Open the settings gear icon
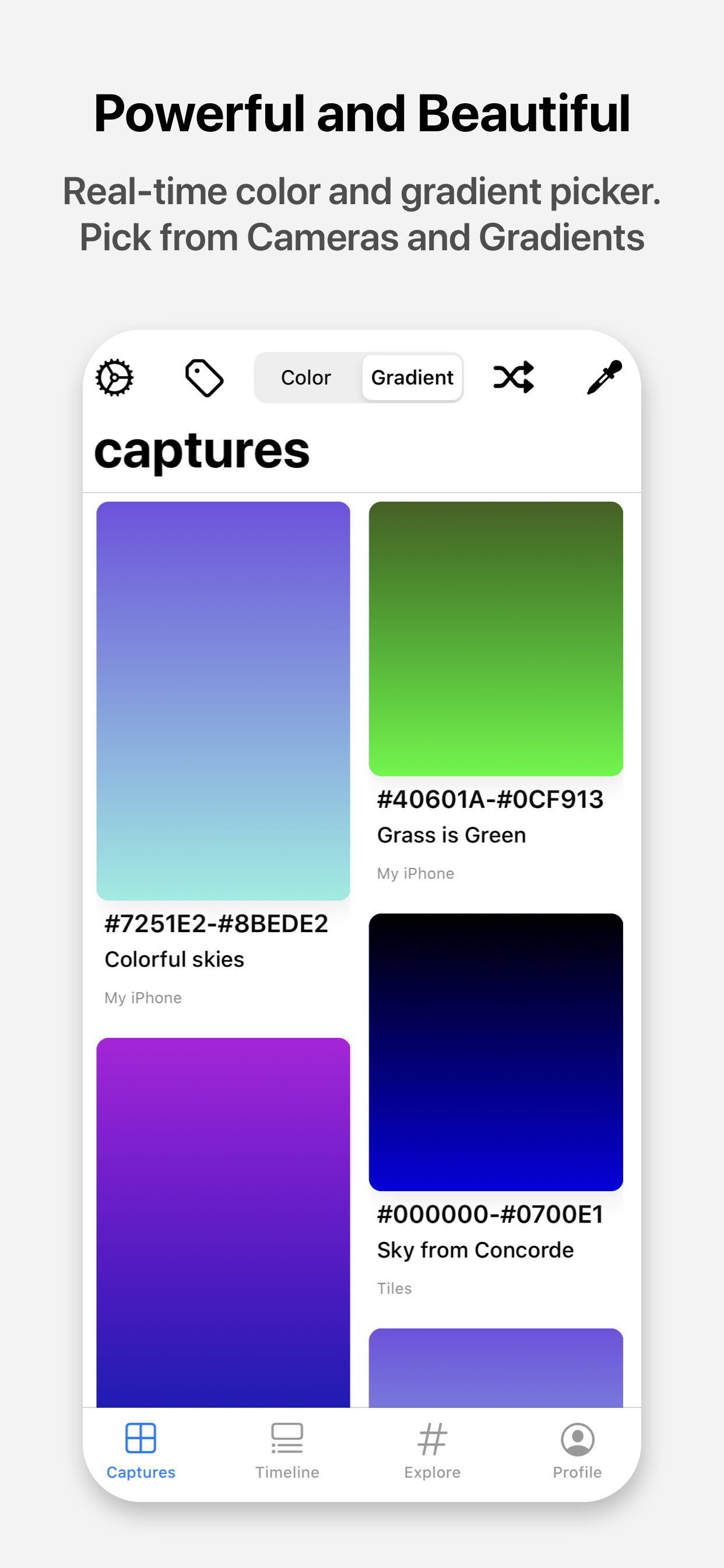This screenshot has width=724, height=1568. coord(115,377)
